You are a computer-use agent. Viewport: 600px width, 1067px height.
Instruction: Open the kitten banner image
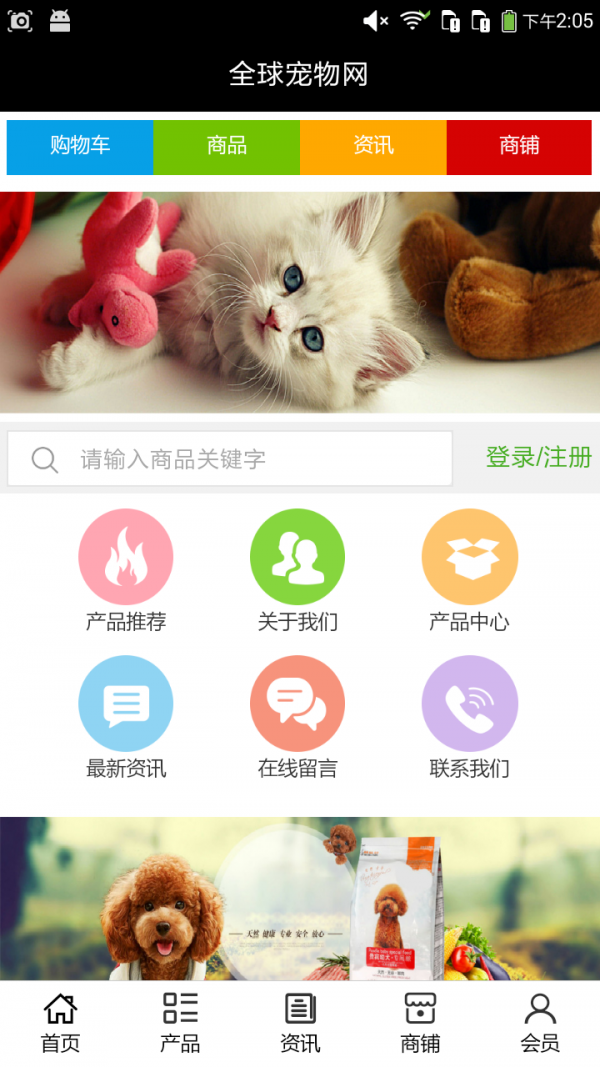pos(300,302)
